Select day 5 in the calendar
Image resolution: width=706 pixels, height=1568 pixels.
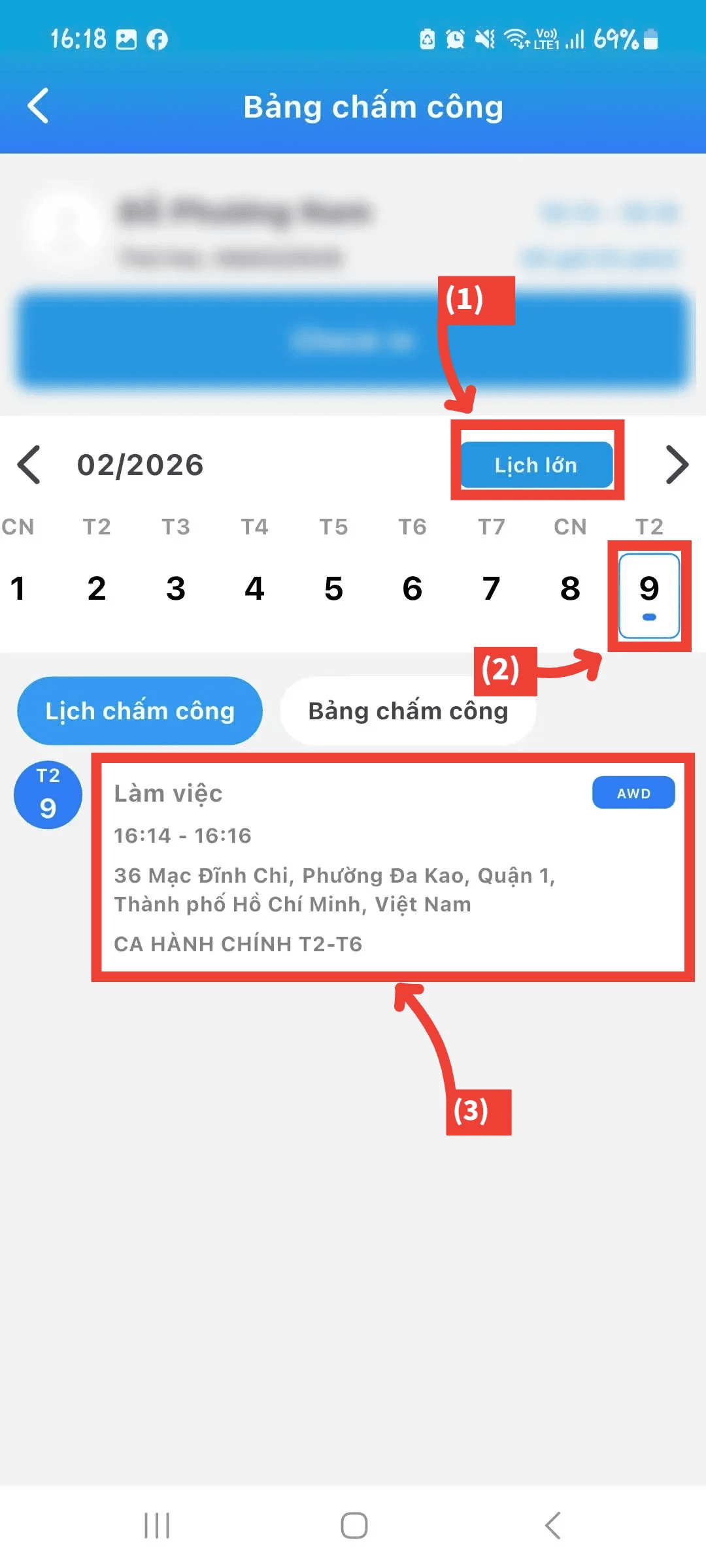pos(333,589)
